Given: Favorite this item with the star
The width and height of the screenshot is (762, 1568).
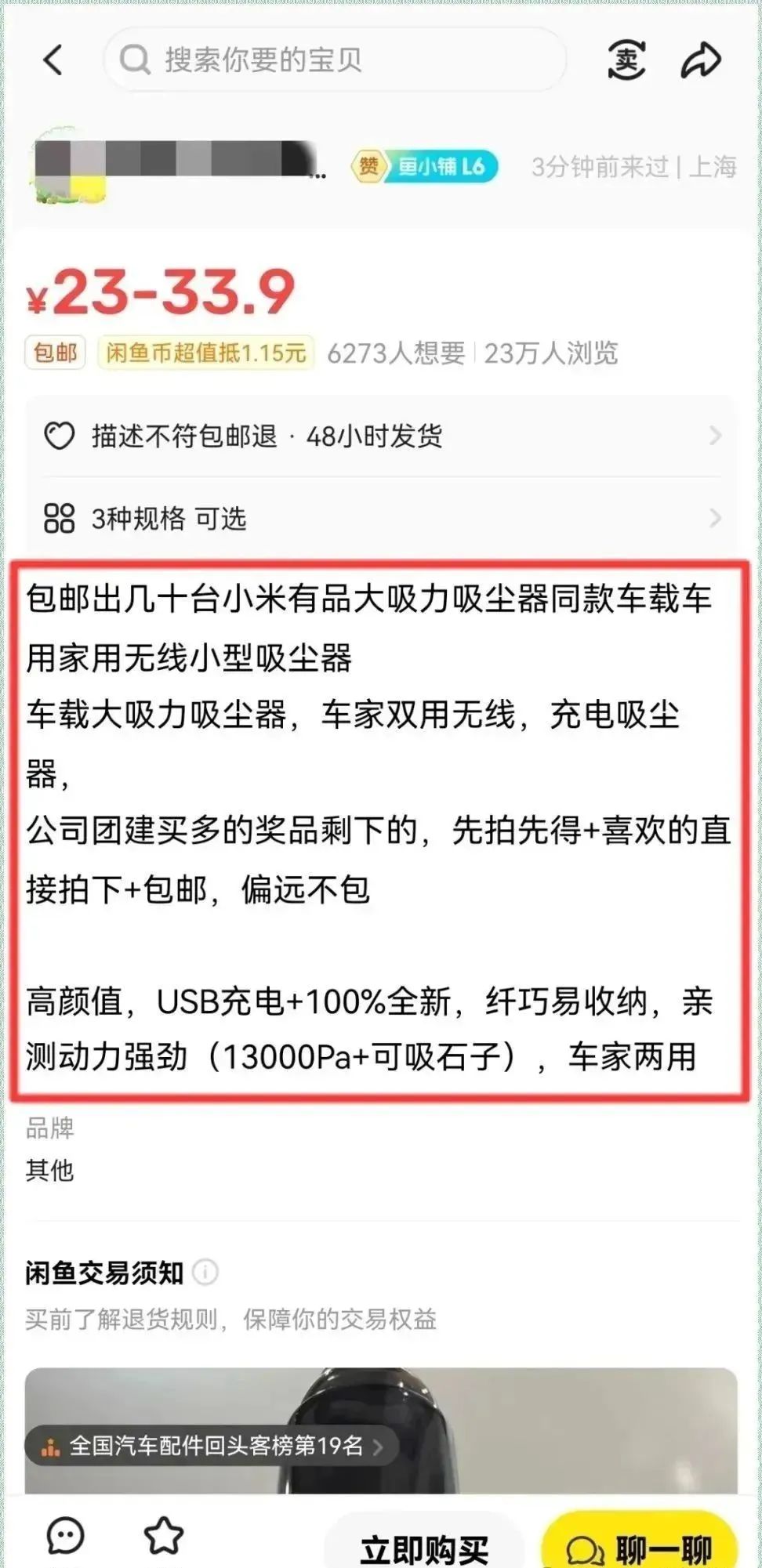Looking at the screenshot, I should coord(164,1535).
